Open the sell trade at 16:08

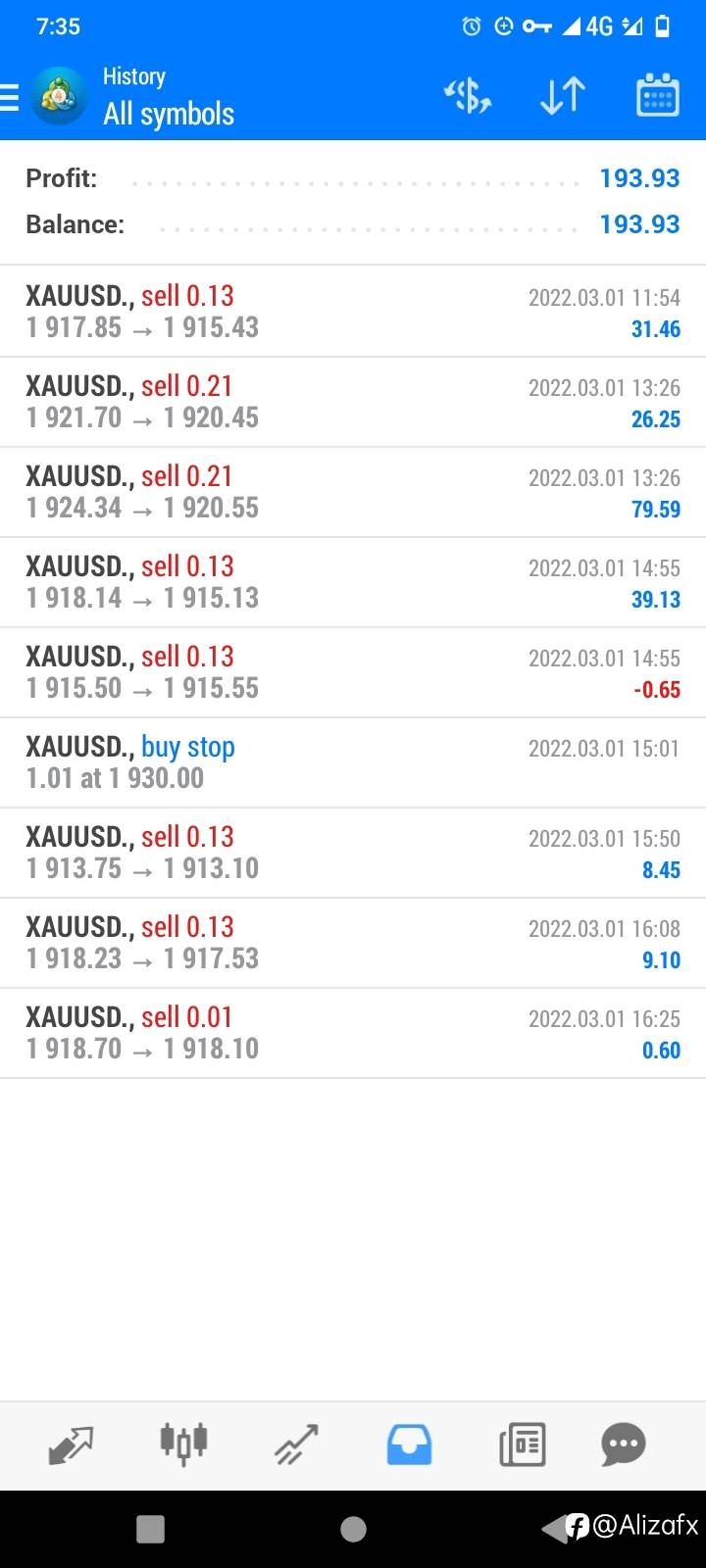(x=353, y=943)
